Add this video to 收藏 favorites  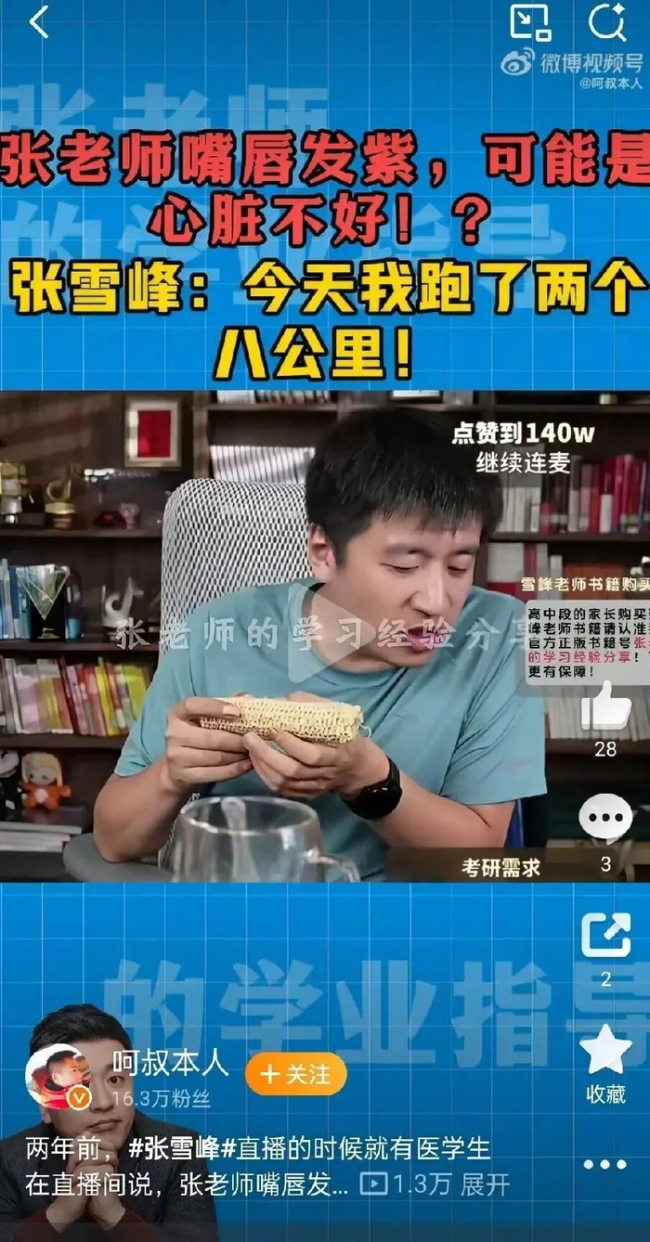[606, 1052]
